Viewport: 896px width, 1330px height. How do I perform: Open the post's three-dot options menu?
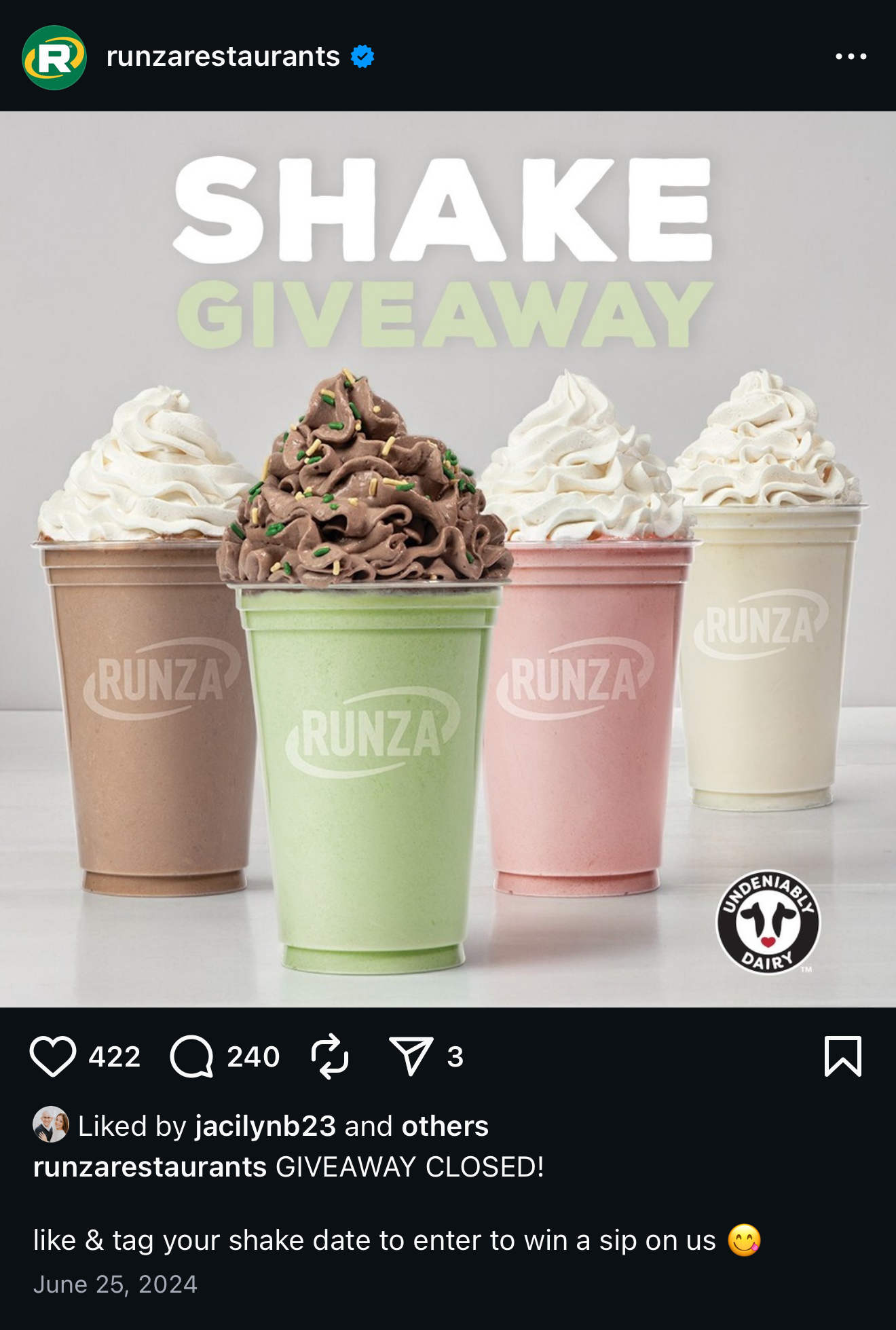[851, 57]
